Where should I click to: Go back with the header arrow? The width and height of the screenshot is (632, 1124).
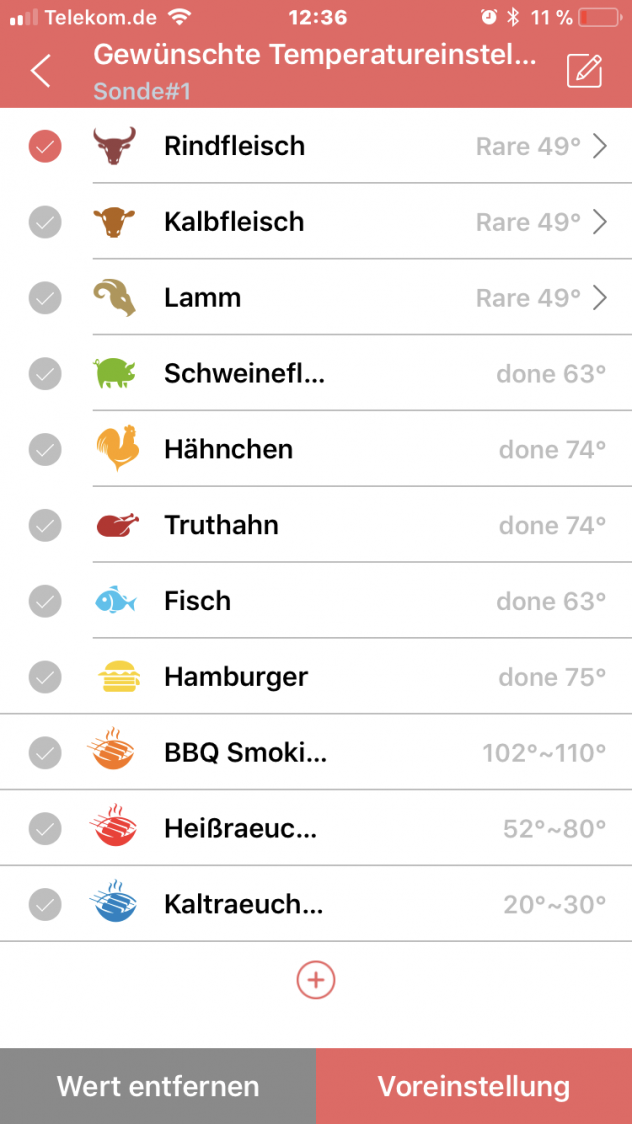tap(41, 71)
